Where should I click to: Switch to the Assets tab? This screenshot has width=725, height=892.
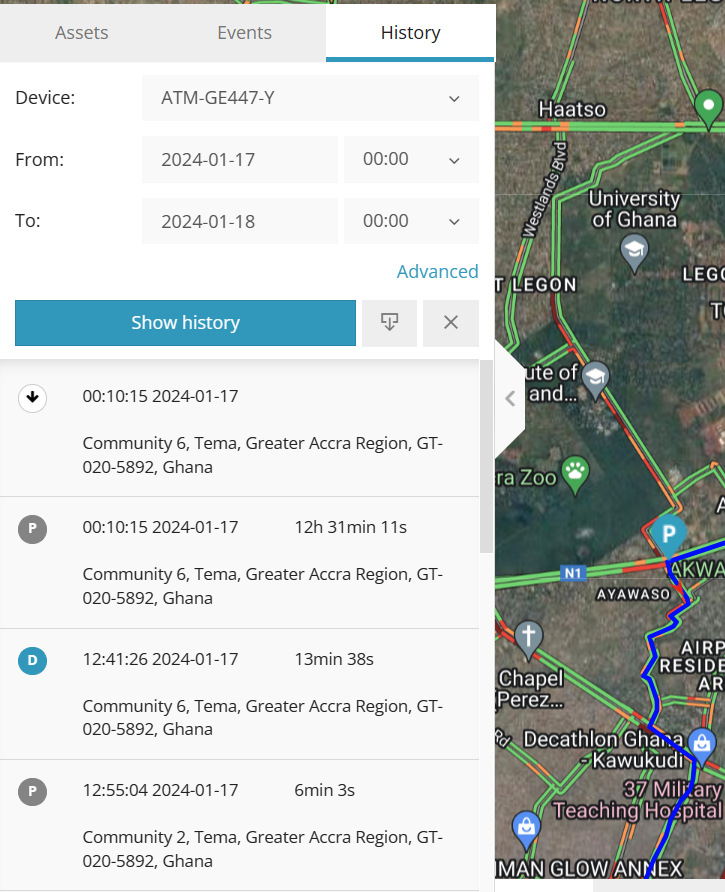82,33
